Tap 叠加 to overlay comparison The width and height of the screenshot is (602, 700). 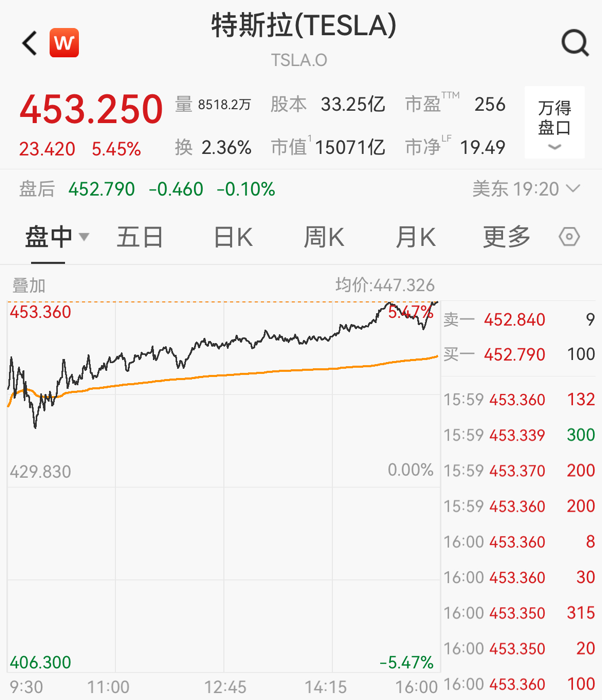coord(29,285)
